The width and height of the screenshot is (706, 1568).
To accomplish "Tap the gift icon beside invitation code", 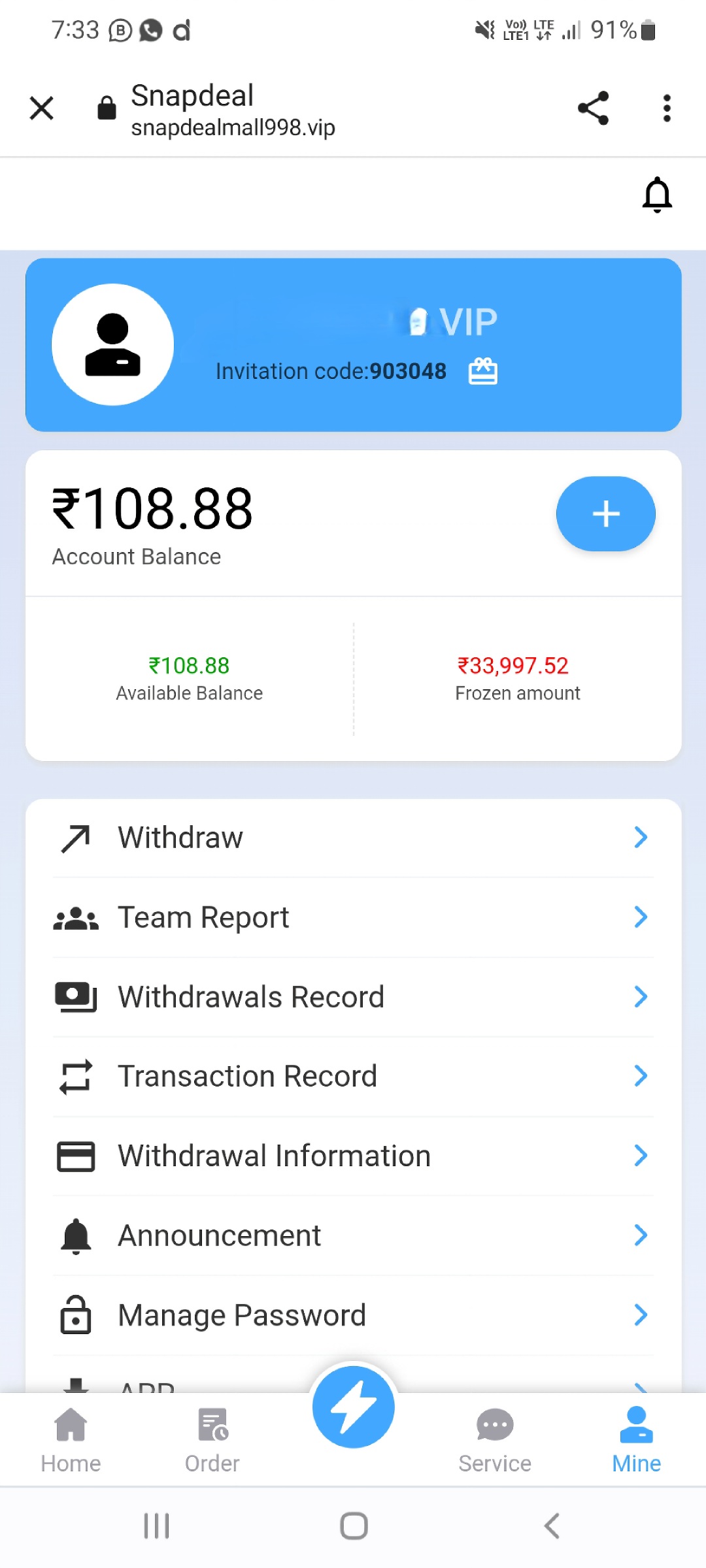I will 483,372.
